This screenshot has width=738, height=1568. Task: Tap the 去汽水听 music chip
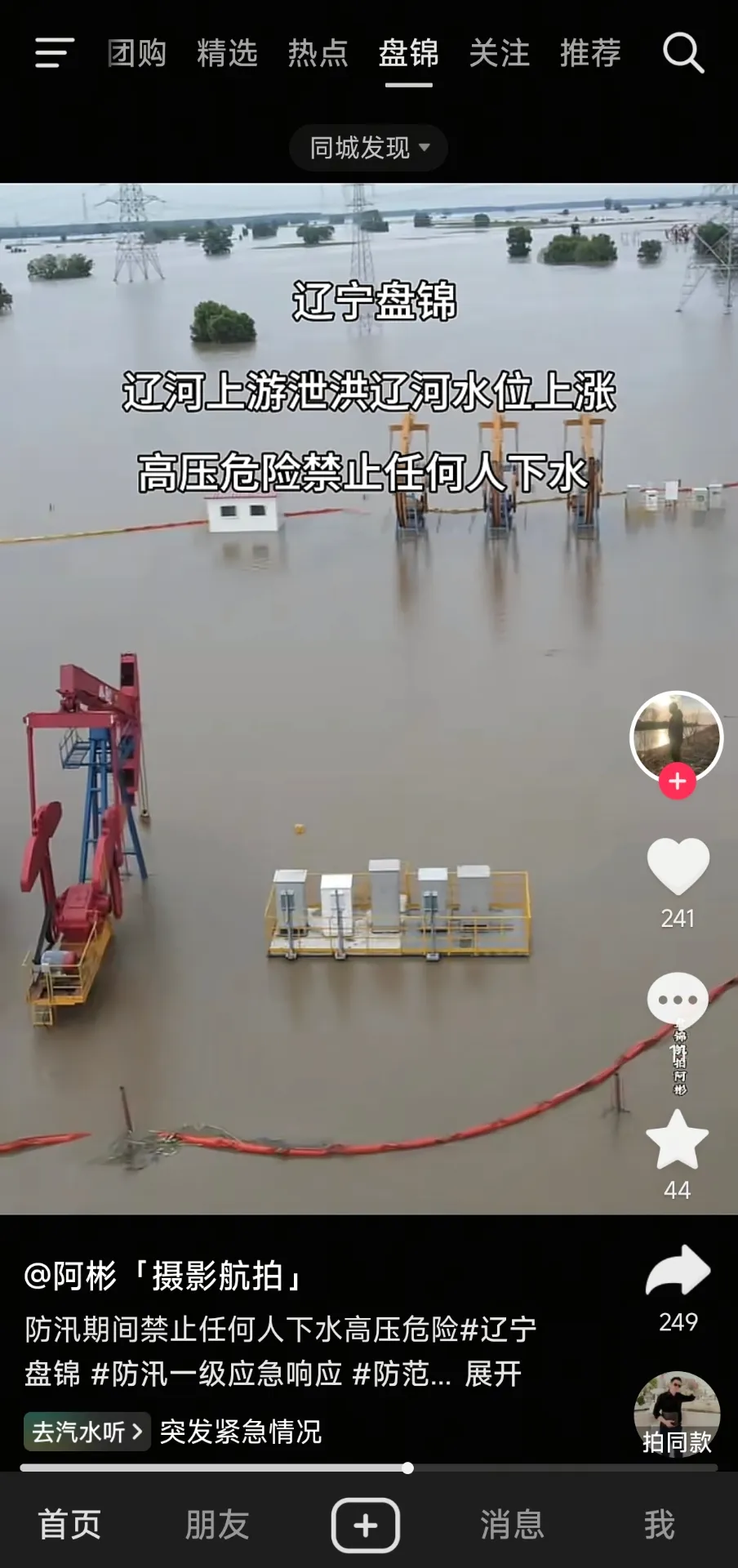[x=87, y=1432]
